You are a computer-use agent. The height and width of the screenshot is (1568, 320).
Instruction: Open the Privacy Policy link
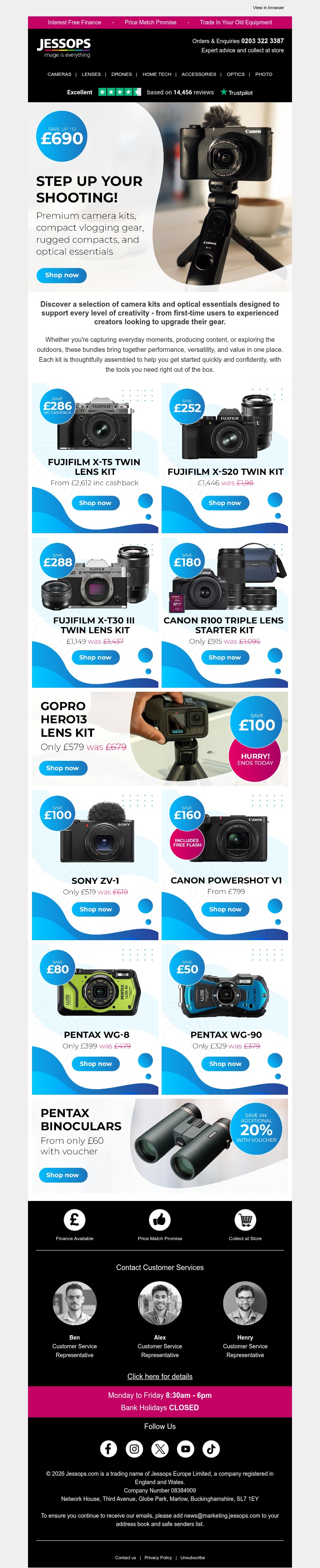tap(158, 1558)
